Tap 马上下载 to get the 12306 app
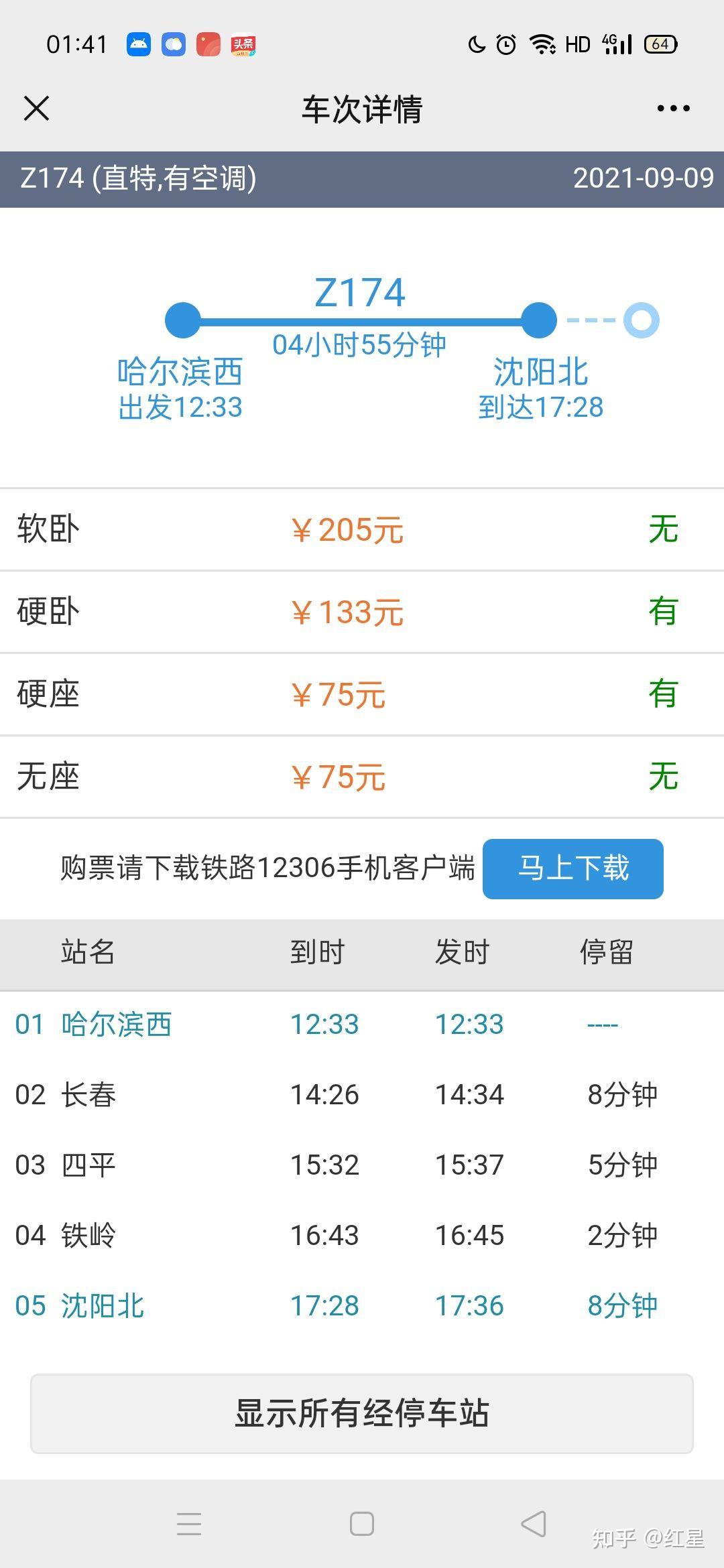The image size is (724, 1568). pyautogui.click(x=573, y=868)
